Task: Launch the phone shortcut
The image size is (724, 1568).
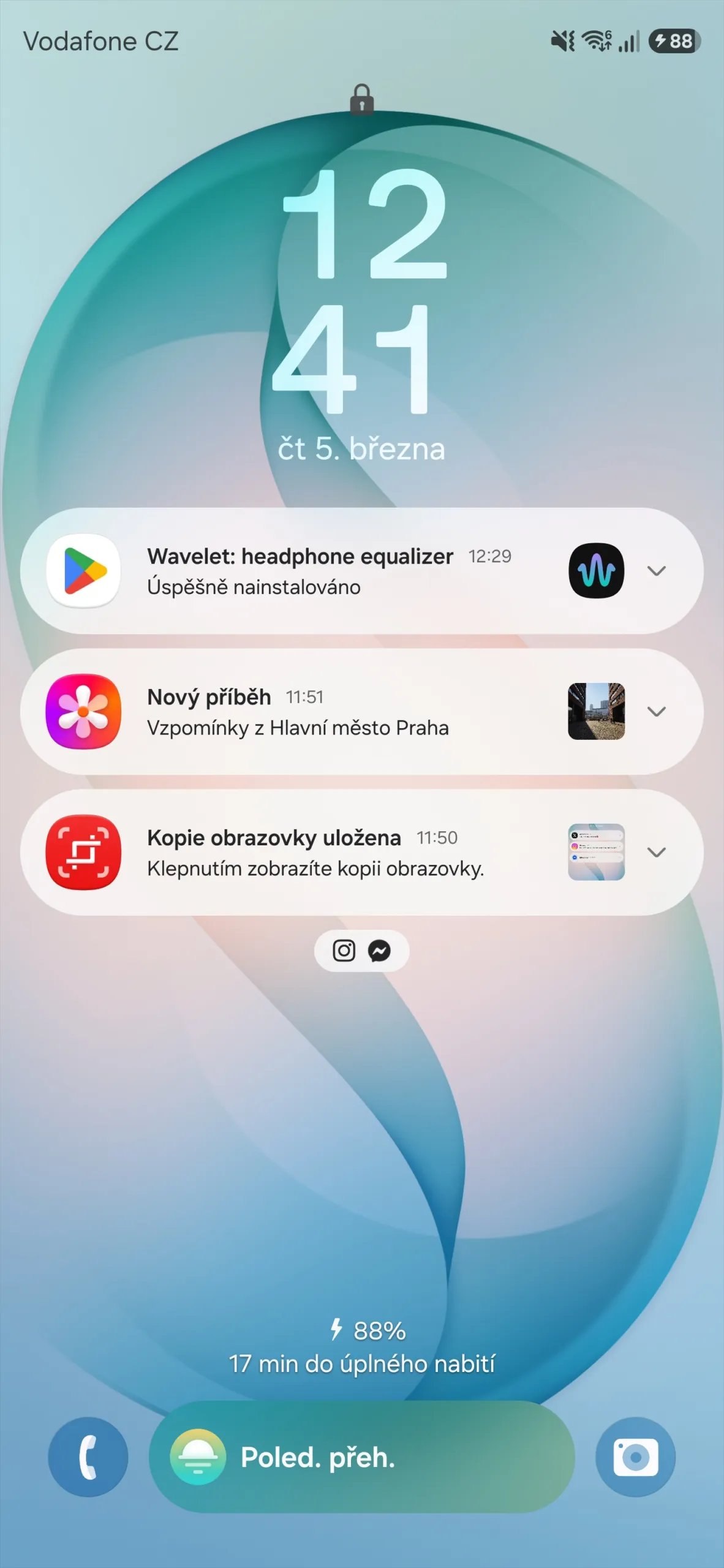Action: click(88, 1457)
